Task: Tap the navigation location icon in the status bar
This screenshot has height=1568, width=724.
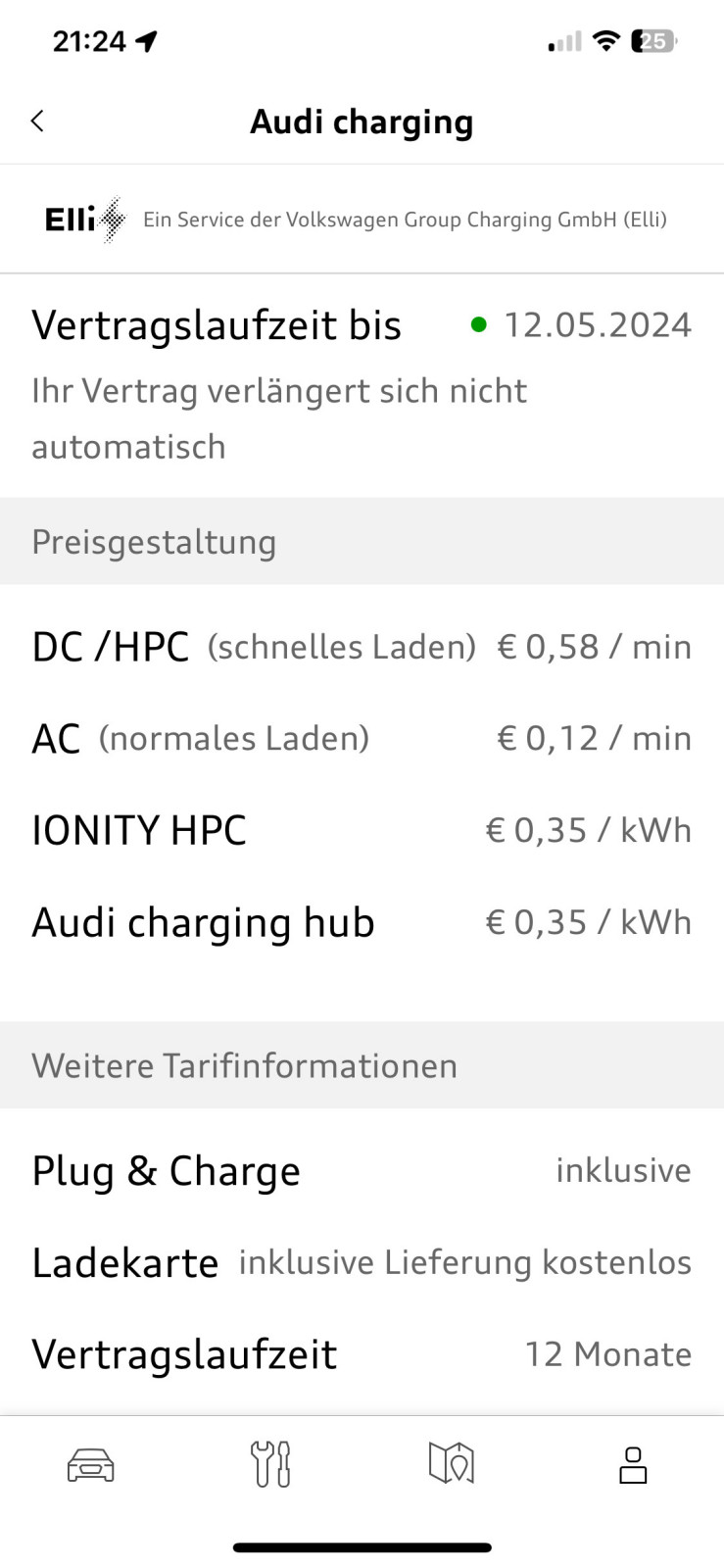Action: coord(145,41)
